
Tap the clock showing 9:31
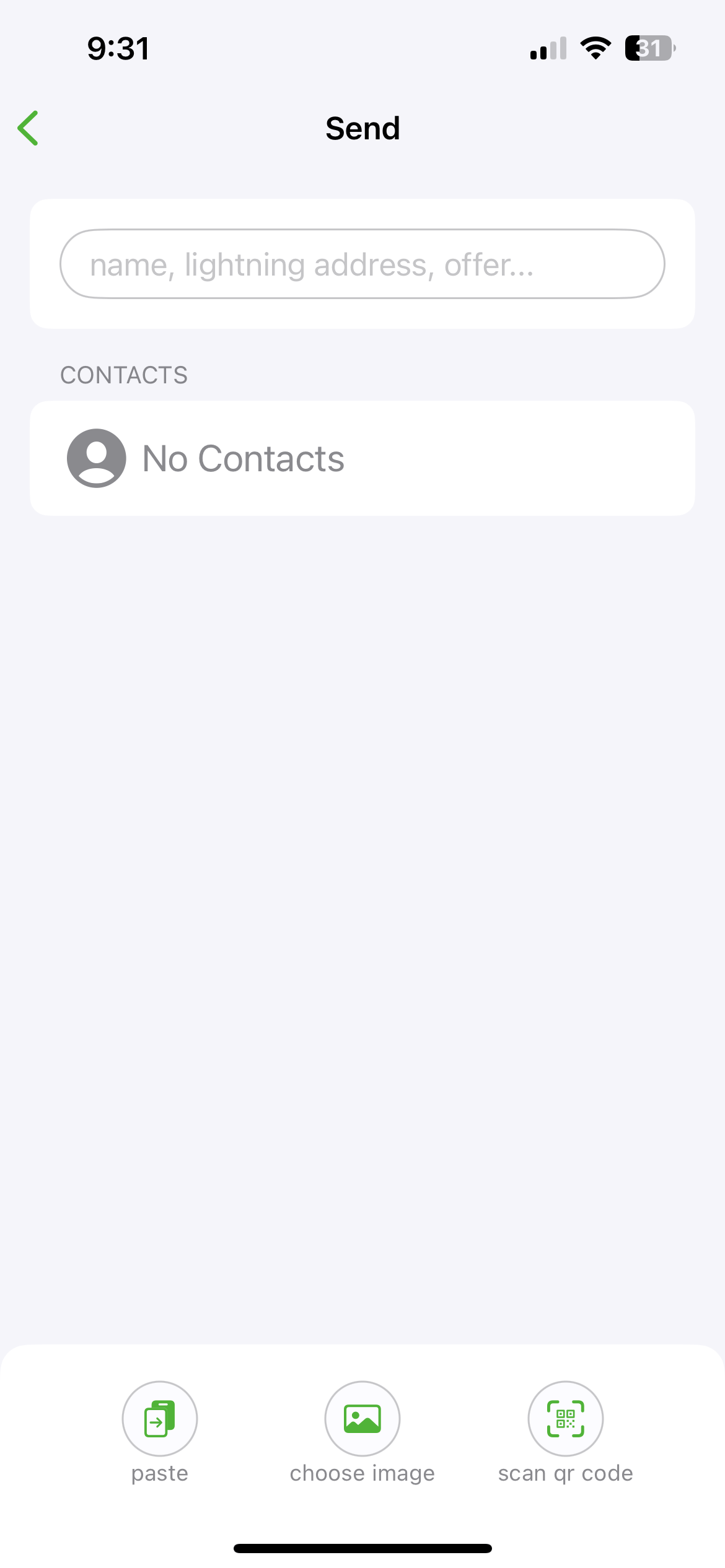tap(119, 48)
